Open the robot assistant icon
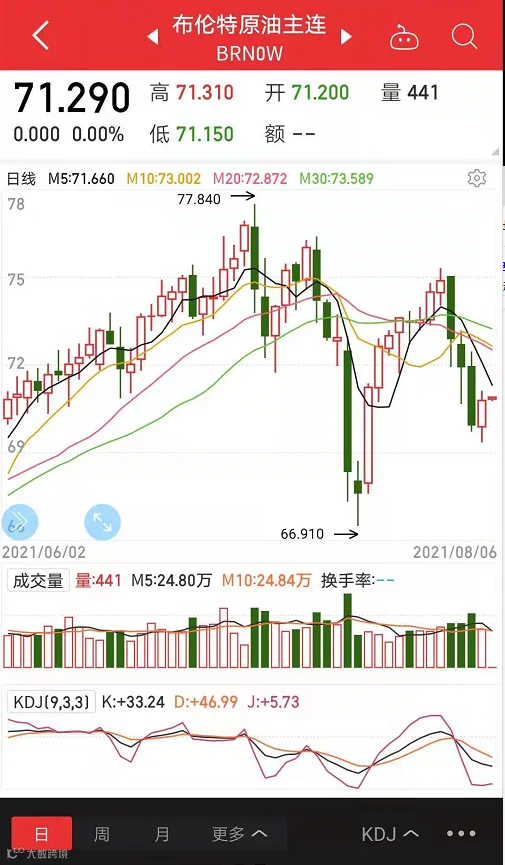 (404, 37)
